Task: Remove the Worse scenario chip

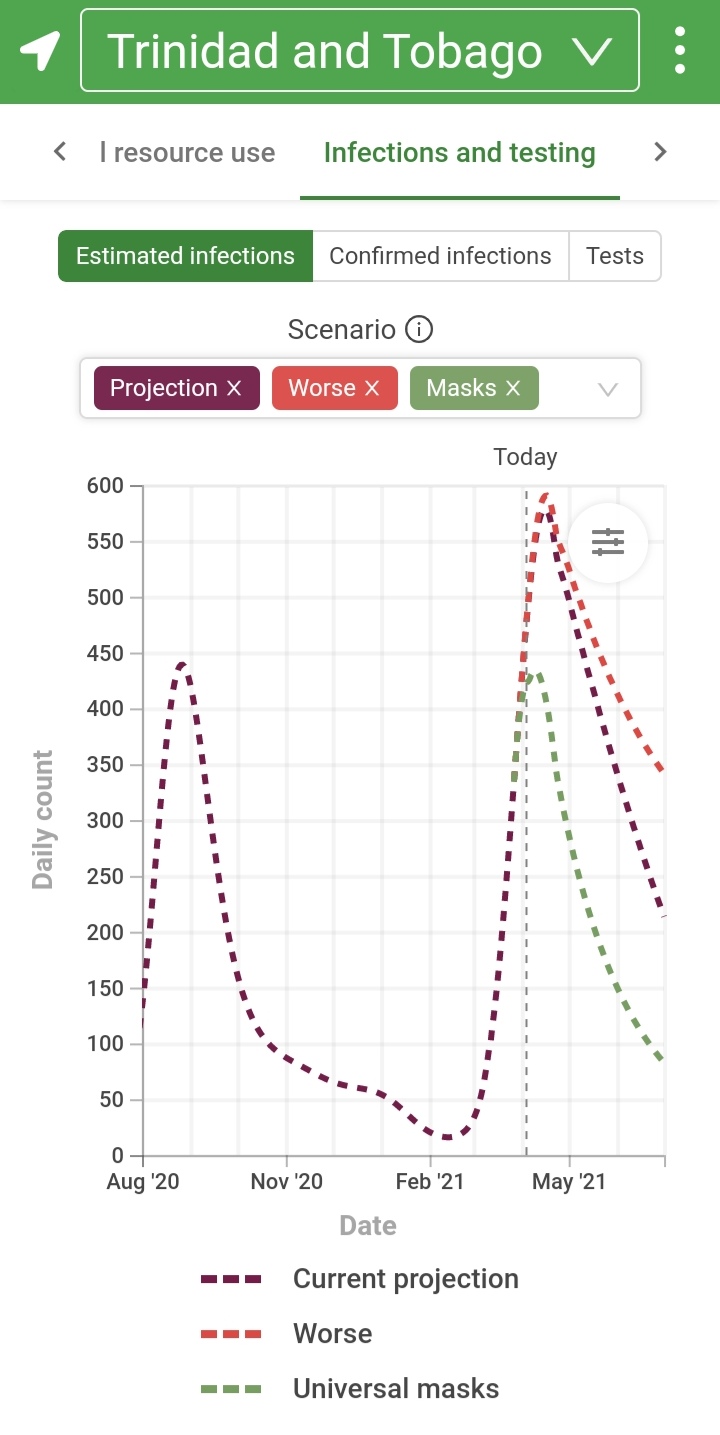Action: click(372, 388)
